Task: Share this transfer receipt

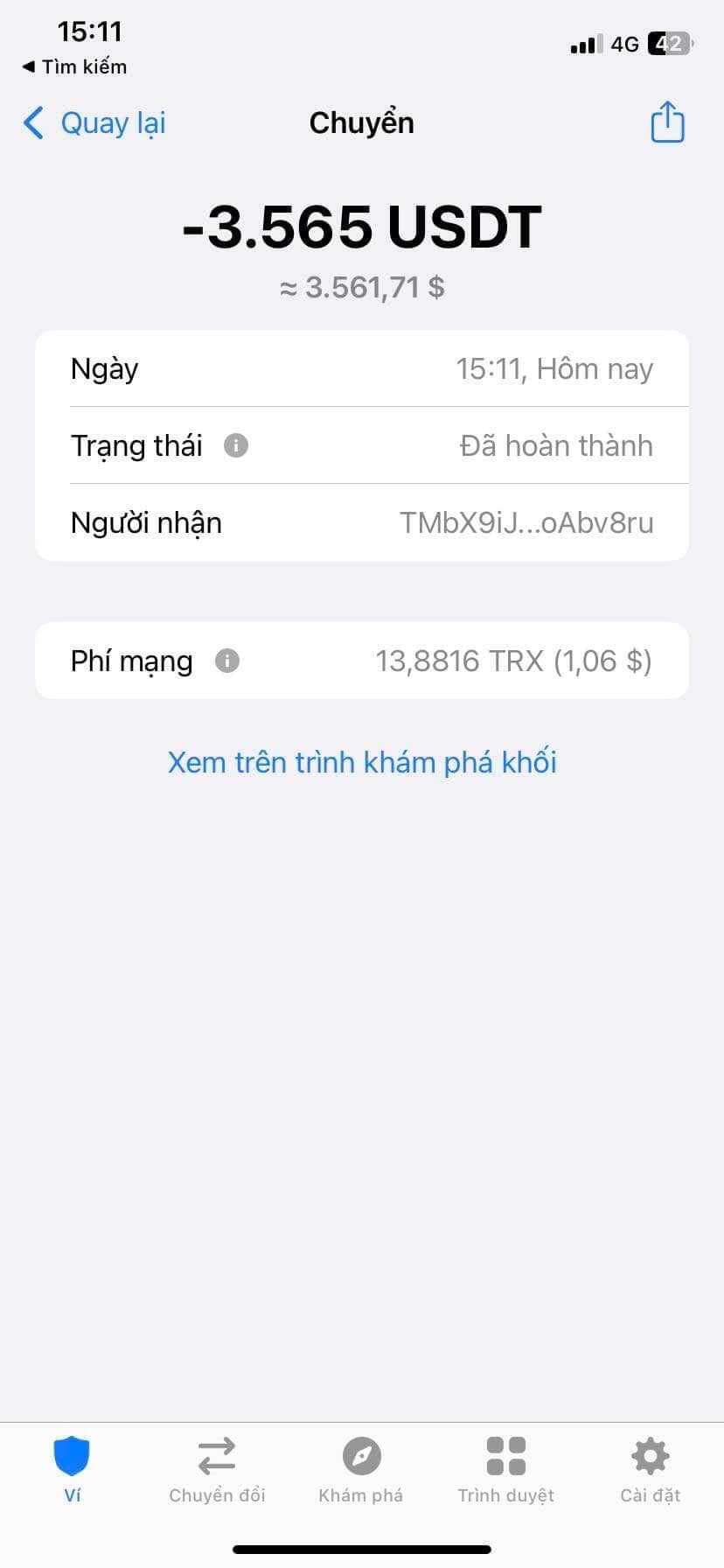Action: [667, 122]
